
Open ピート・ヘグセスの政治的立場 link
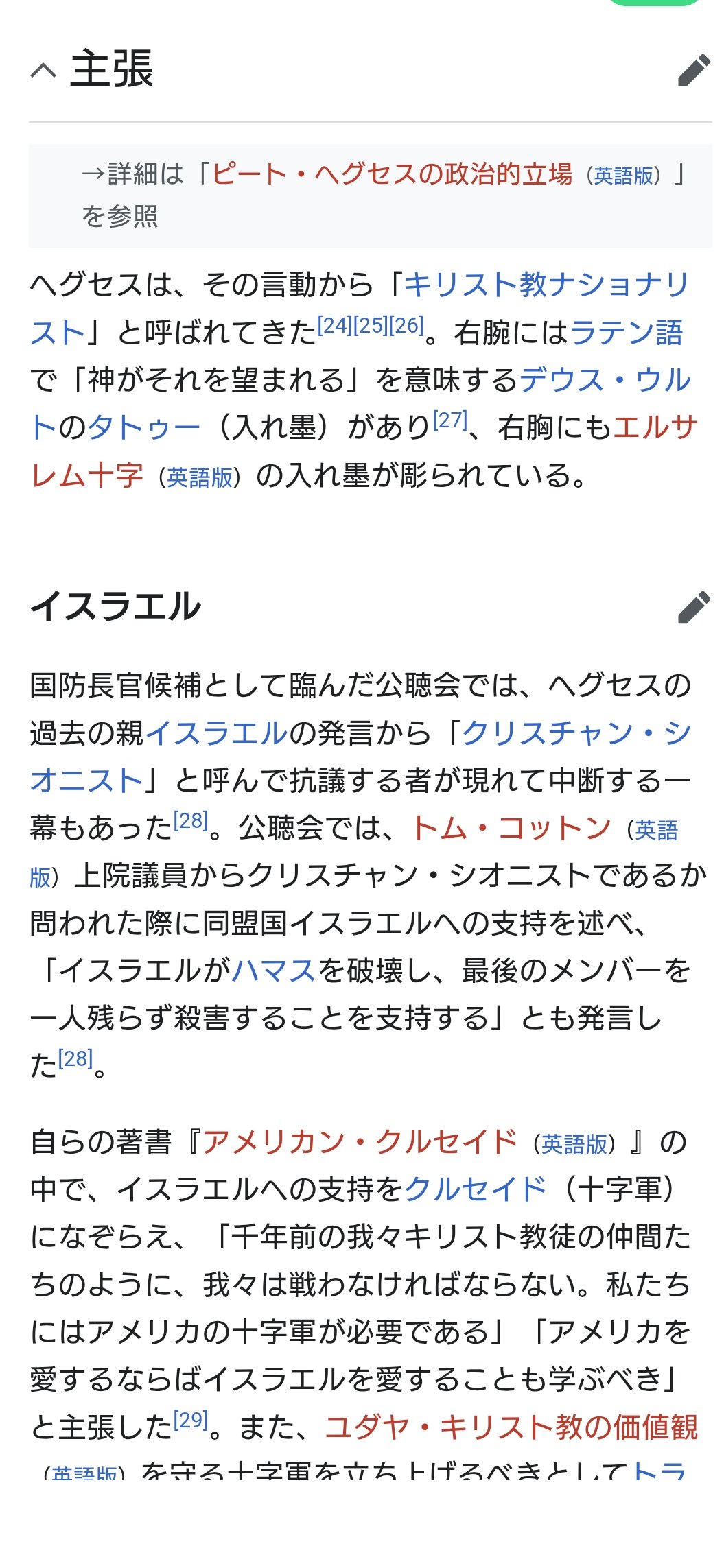pos(392,174)
